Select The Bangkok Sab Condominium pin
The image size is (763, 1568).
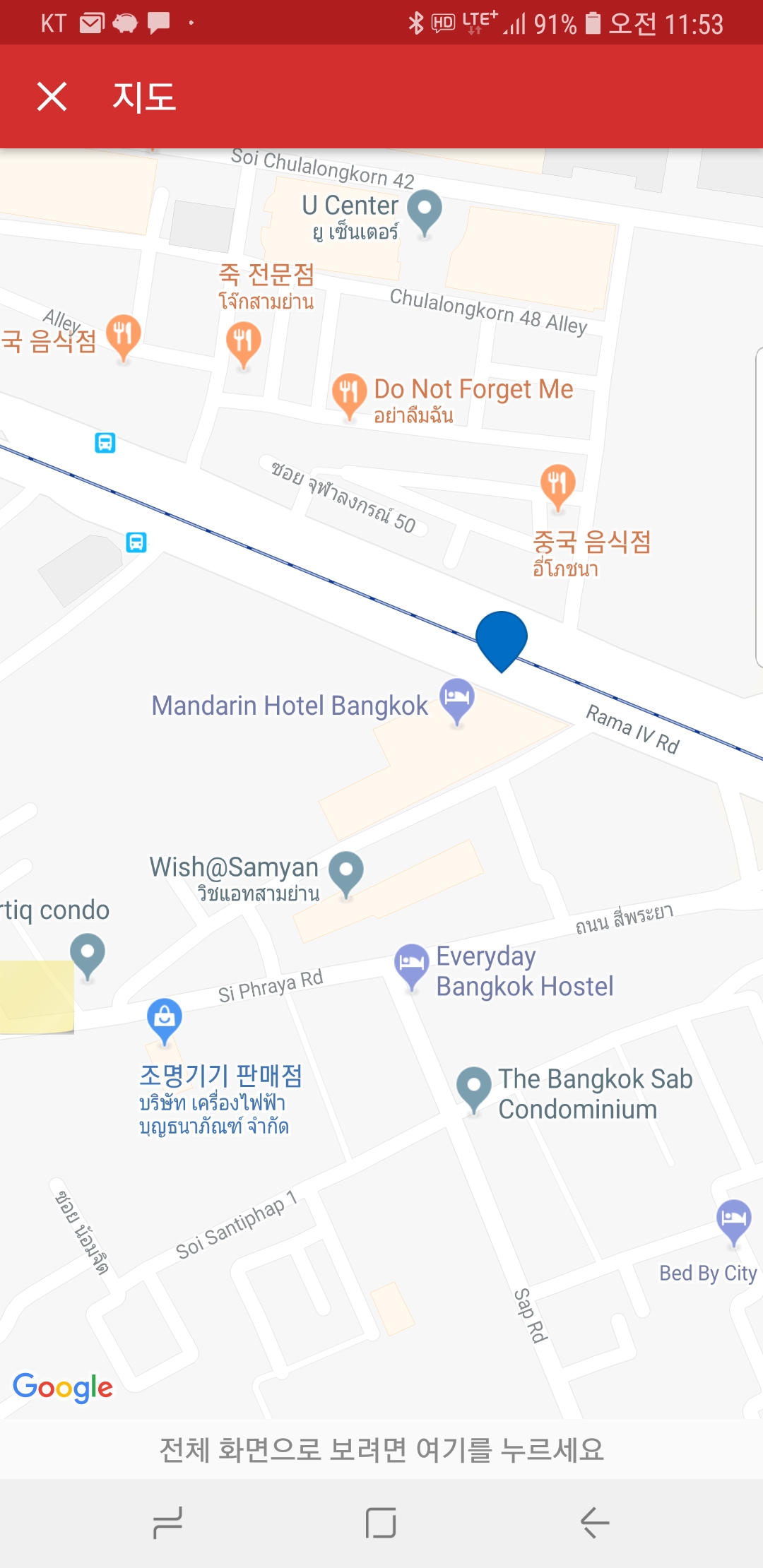[474, 1087]
